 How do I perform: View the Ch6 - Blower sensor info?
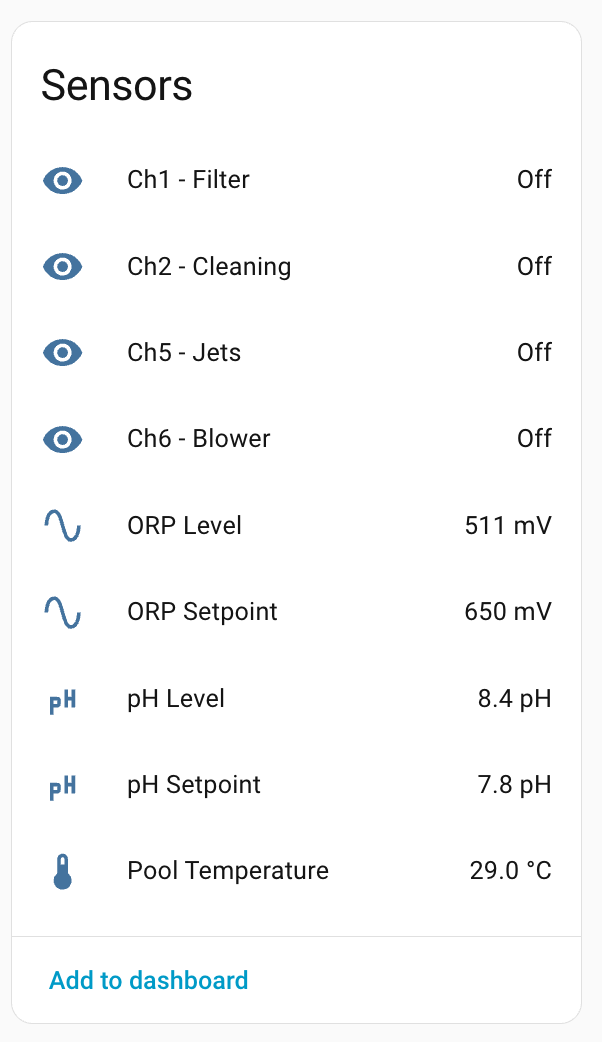(199, 439)
